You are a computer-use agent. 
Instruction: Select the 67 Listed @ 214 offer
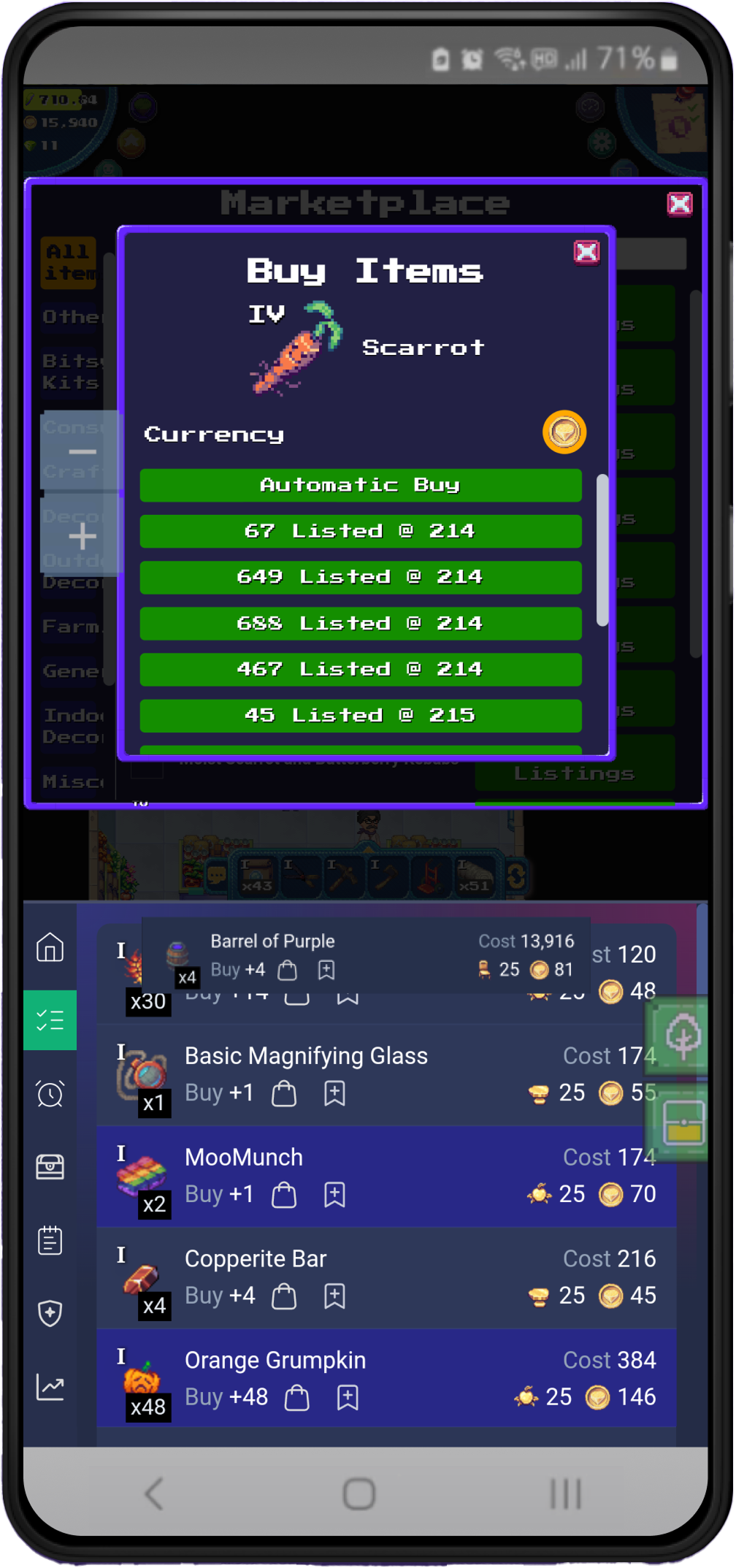(x=361, y=531)
